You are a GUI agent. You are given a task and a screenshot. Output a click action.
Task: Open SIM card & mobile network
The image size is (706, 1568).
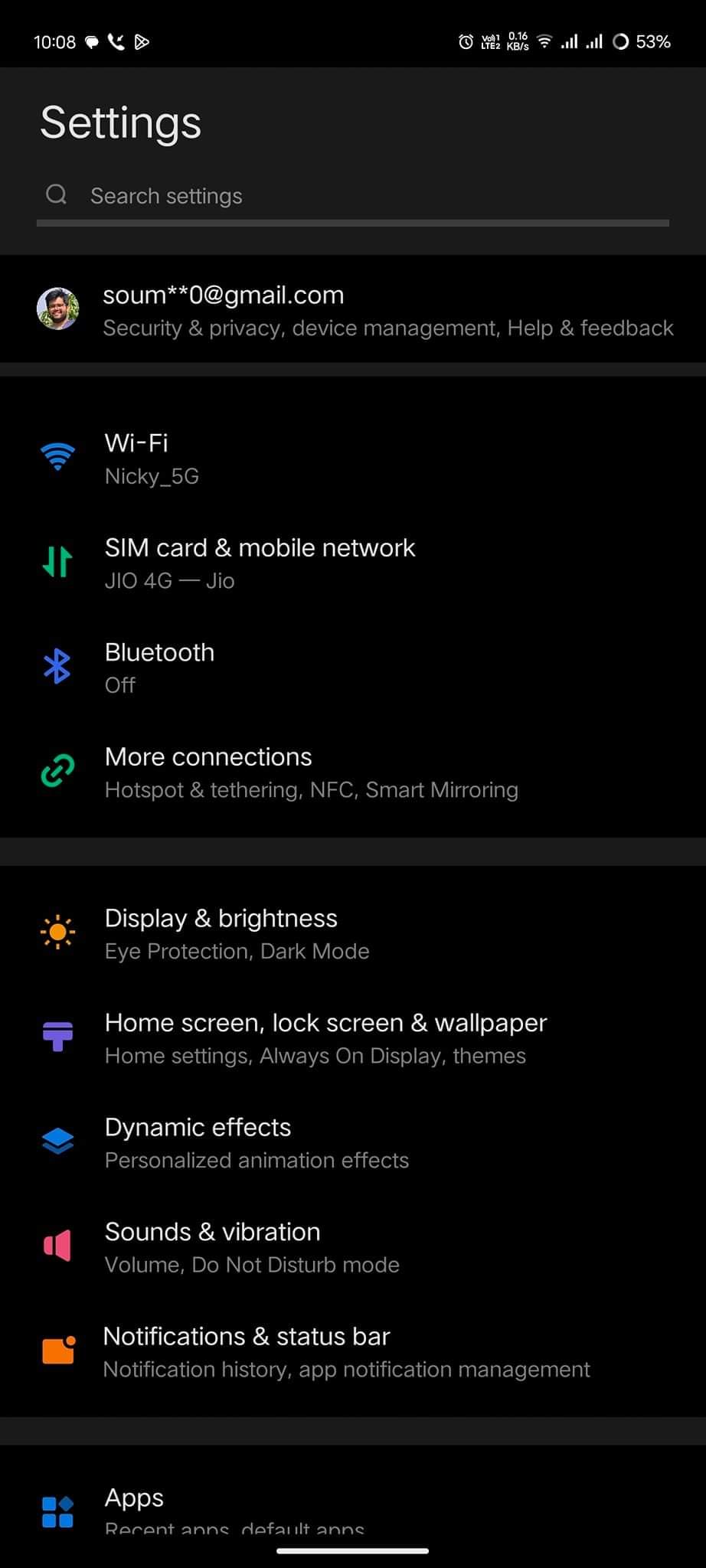[352, 563]
